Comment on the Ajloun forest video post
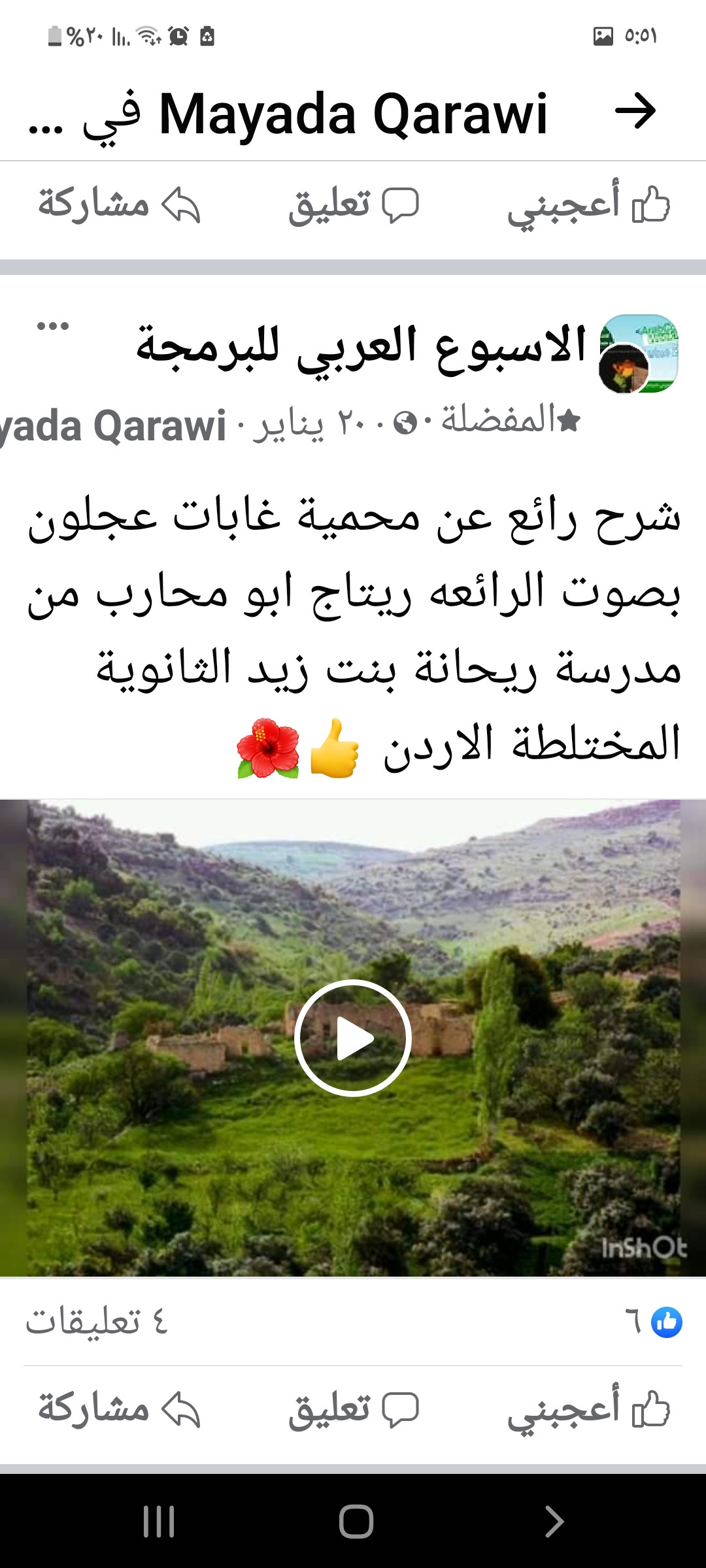706x1568 pixels. pos(353,1409)
